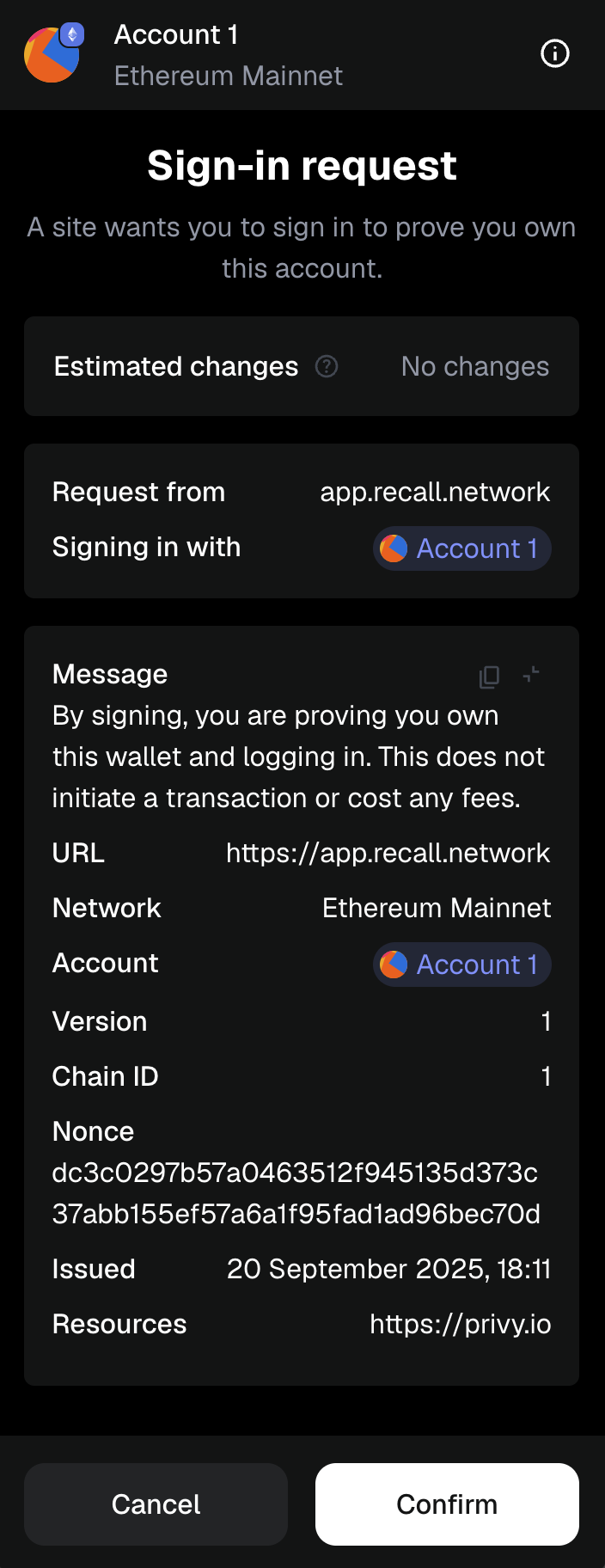Show the Estimated changes help tooltip
Image resolution: width=605 pixels, height=1568 pixels.
[327, 367]
